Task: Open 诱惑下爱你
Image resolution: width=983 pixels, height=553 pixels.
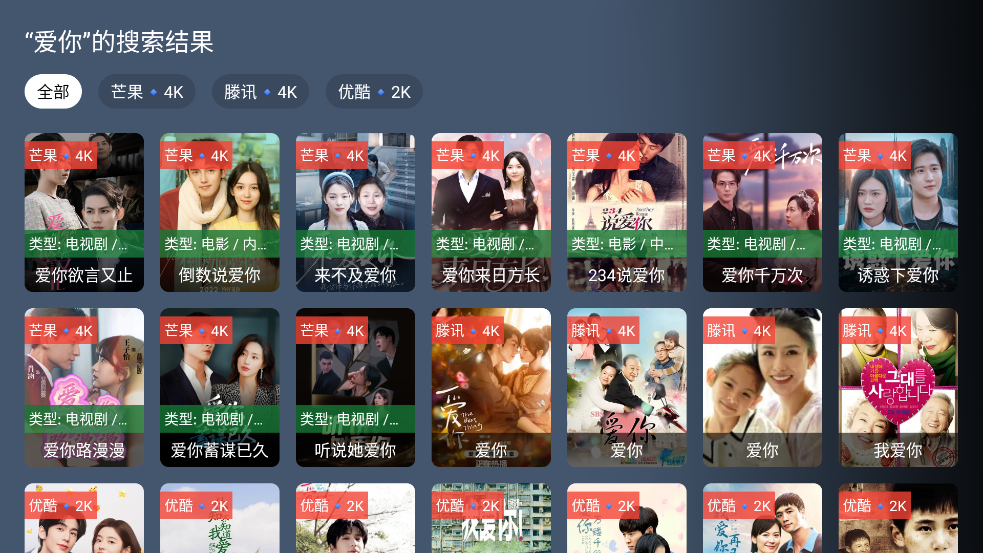Action: click(898, 212)
